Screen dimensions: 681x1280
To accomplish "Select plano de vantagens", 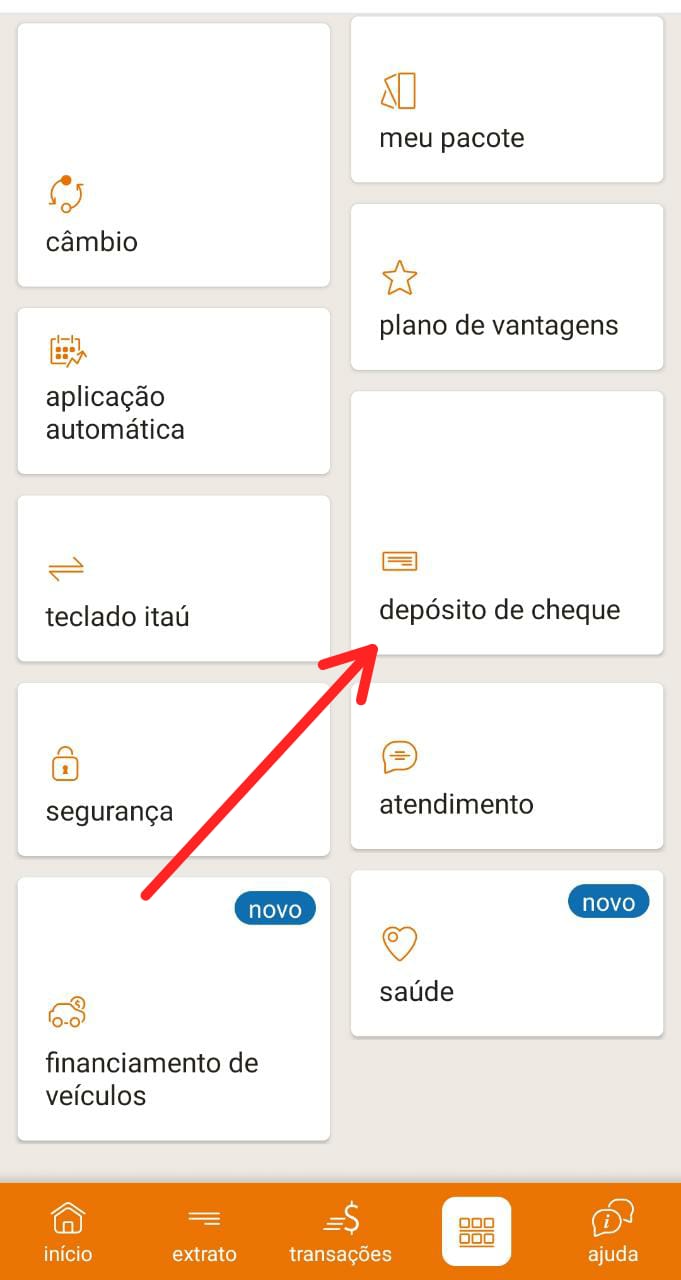I will (x=506, y=287).
